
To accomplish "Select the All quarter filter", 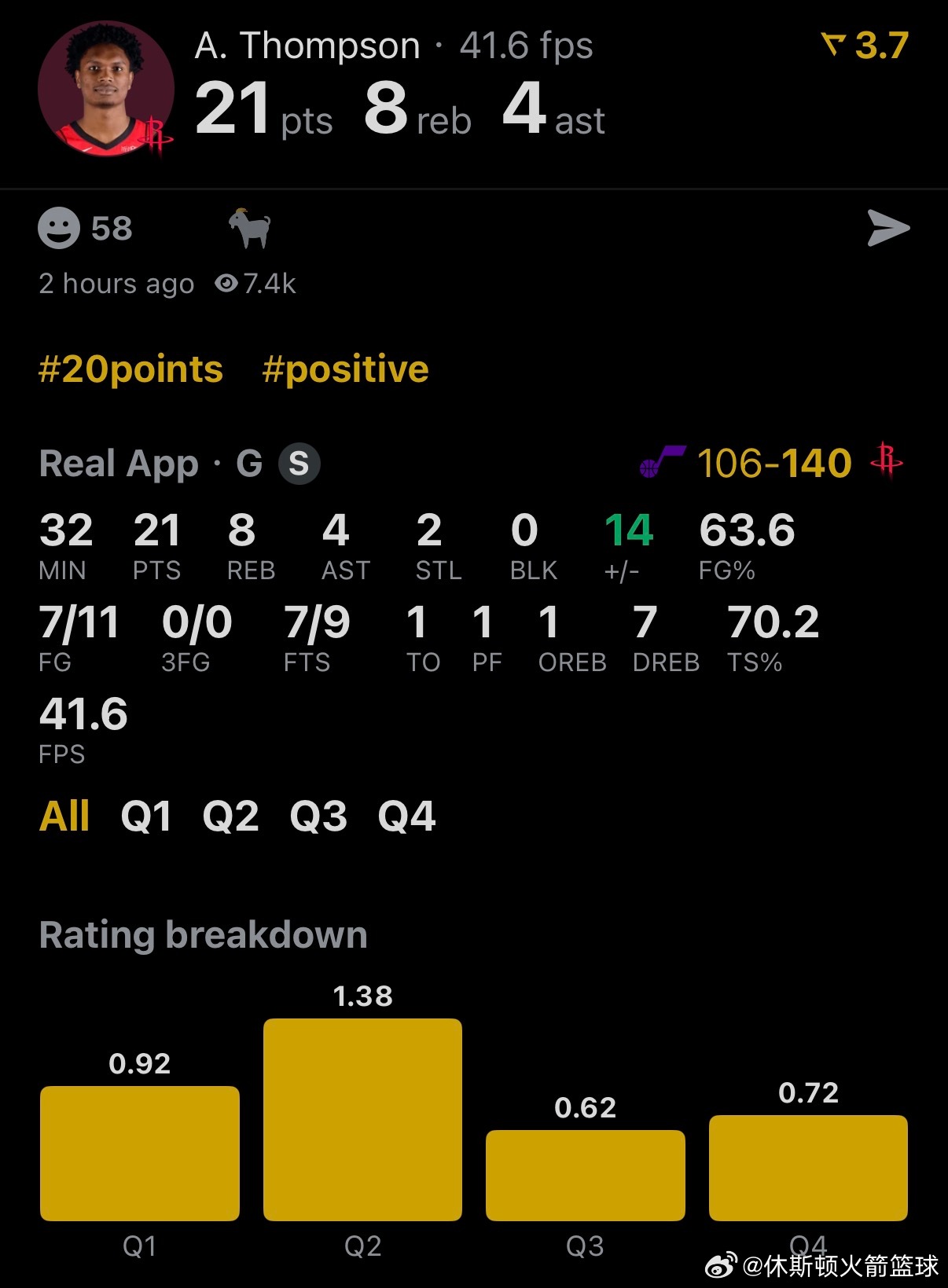I will [66, 816].
